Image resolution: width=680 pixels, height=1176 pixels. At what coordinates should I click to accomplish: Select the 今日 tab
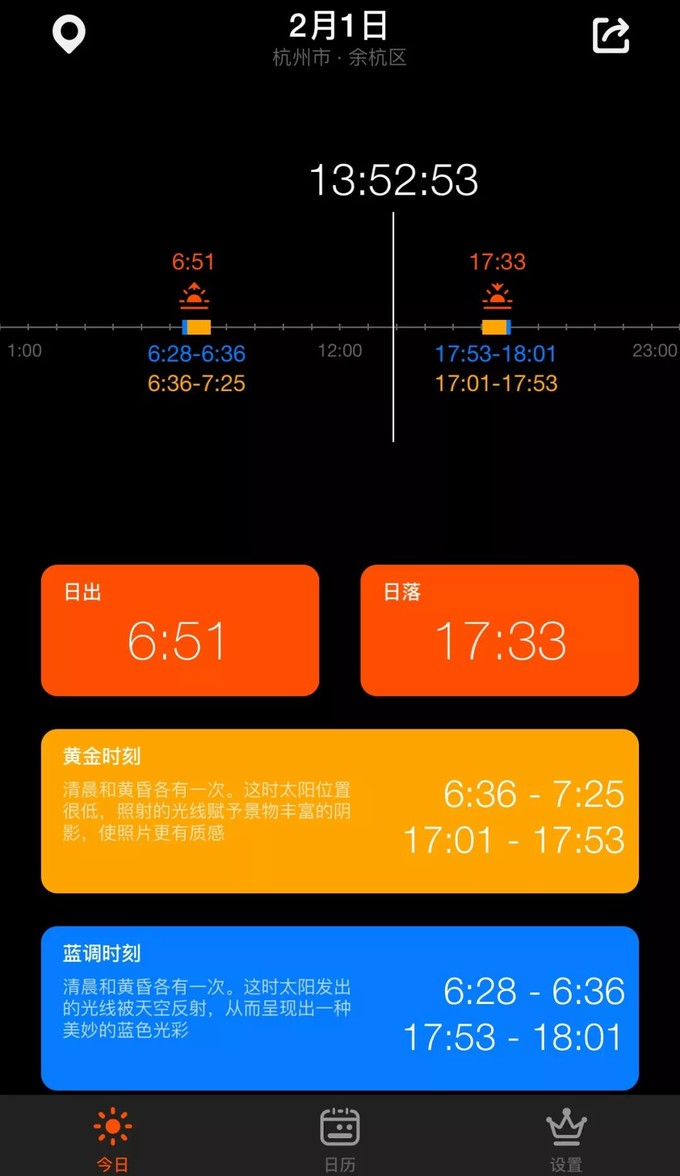pyautogui.click(x=112, y=1137)
